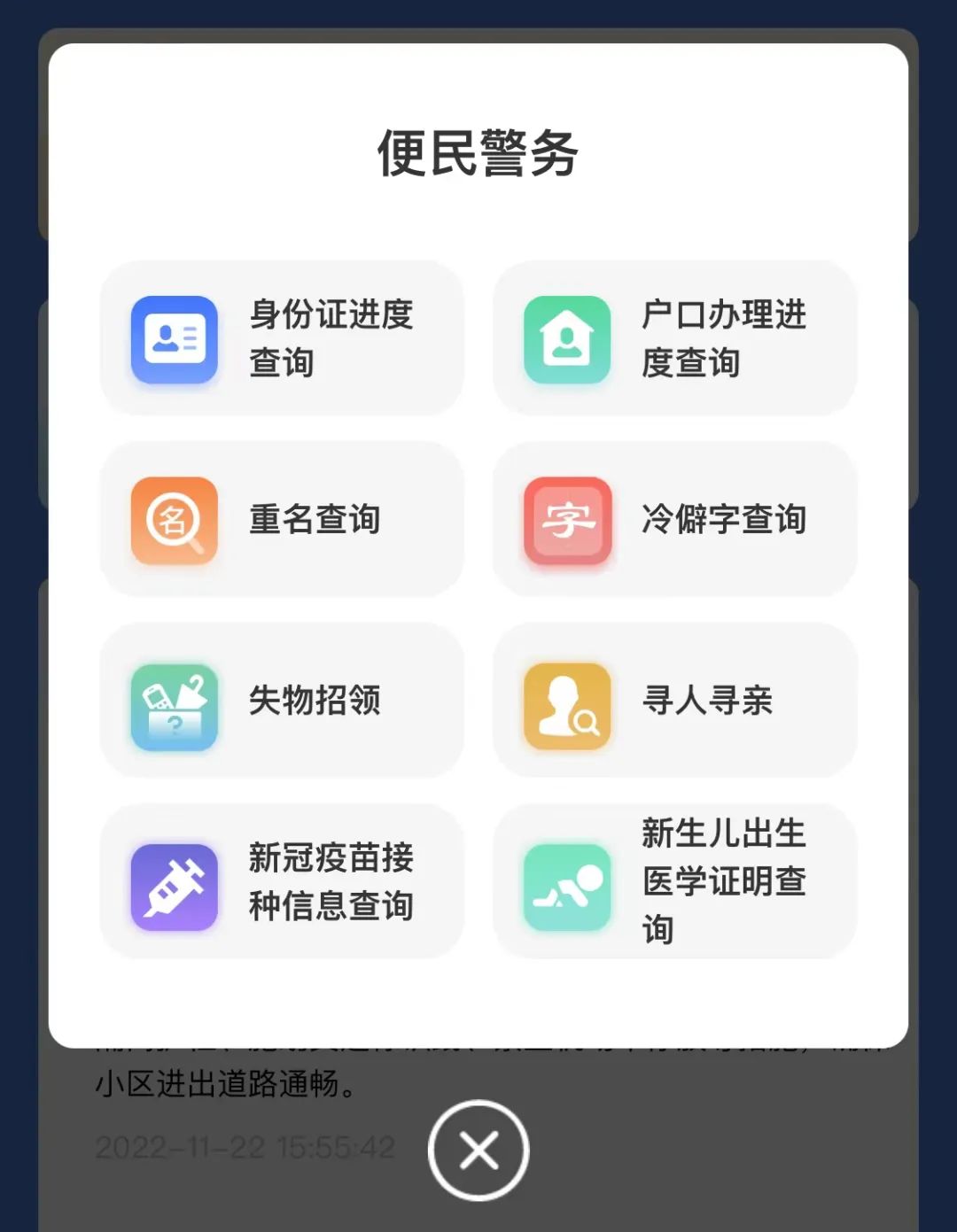Select 重名查询
957x1232 pixels.
pos(282,519)
